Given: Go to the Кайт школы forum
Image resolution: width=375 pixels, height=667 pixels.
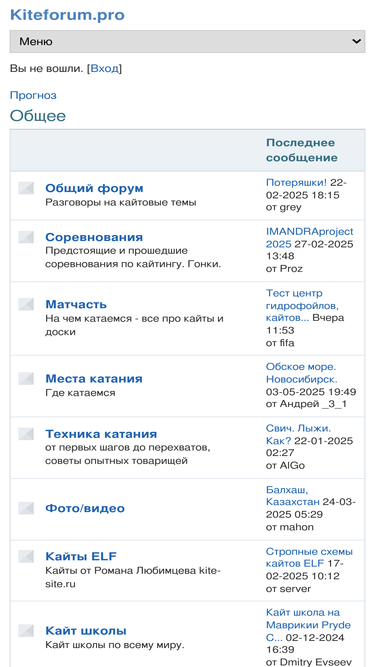Looking at the screenshot, I should (x=86, y=630).
